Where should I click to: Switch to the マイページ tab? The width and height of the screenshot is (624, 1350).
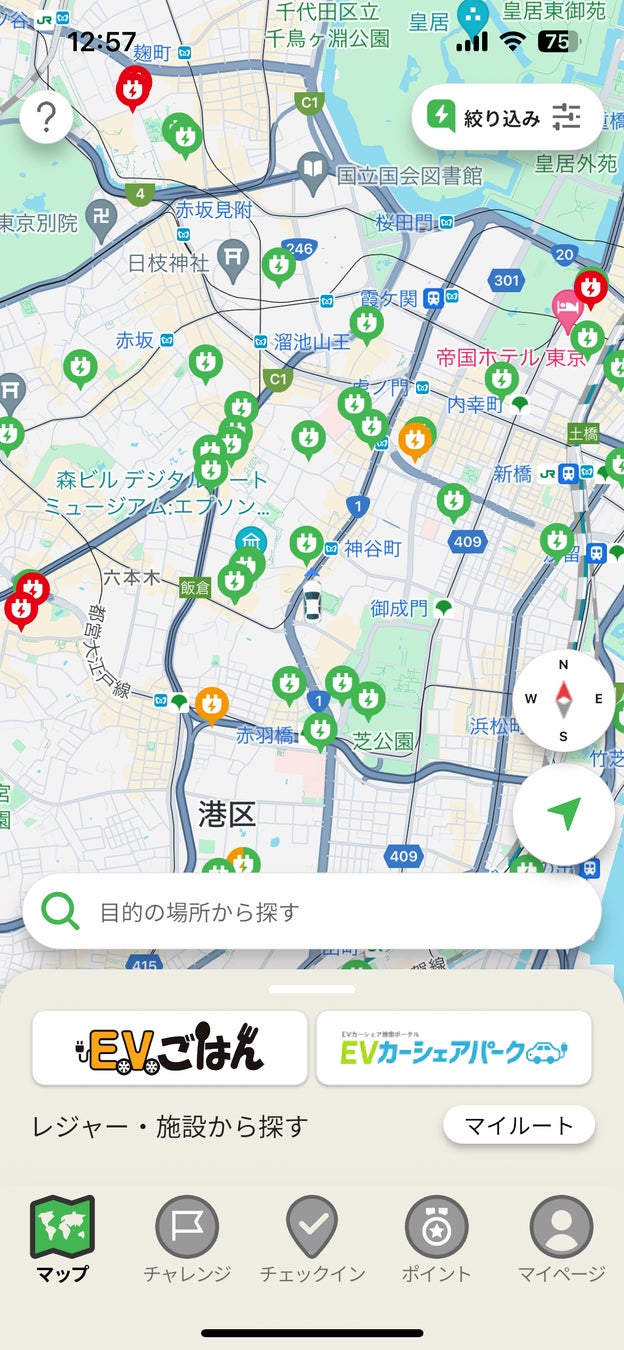tap(561, 1240)
